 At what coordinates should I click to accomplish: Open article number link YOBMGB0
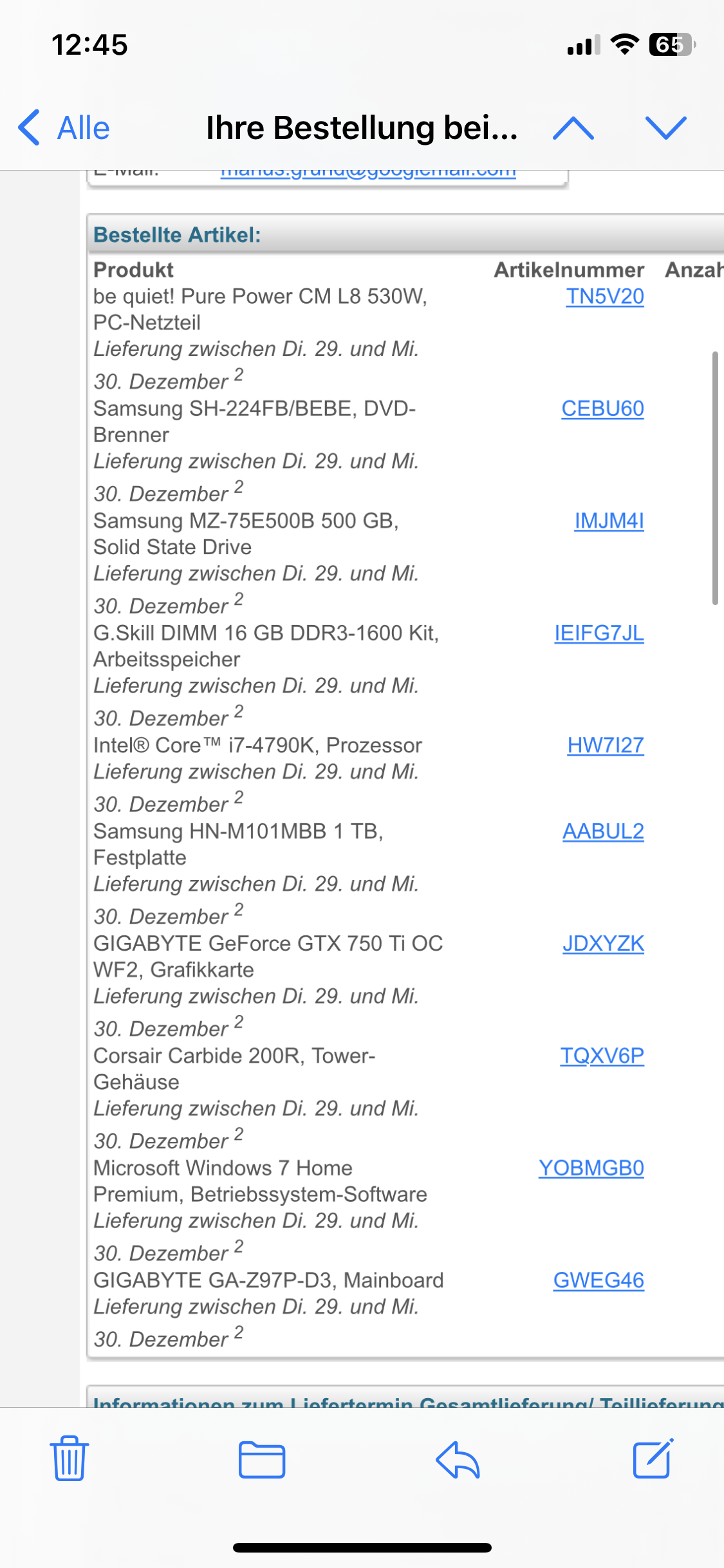(x=591, y=1168)
